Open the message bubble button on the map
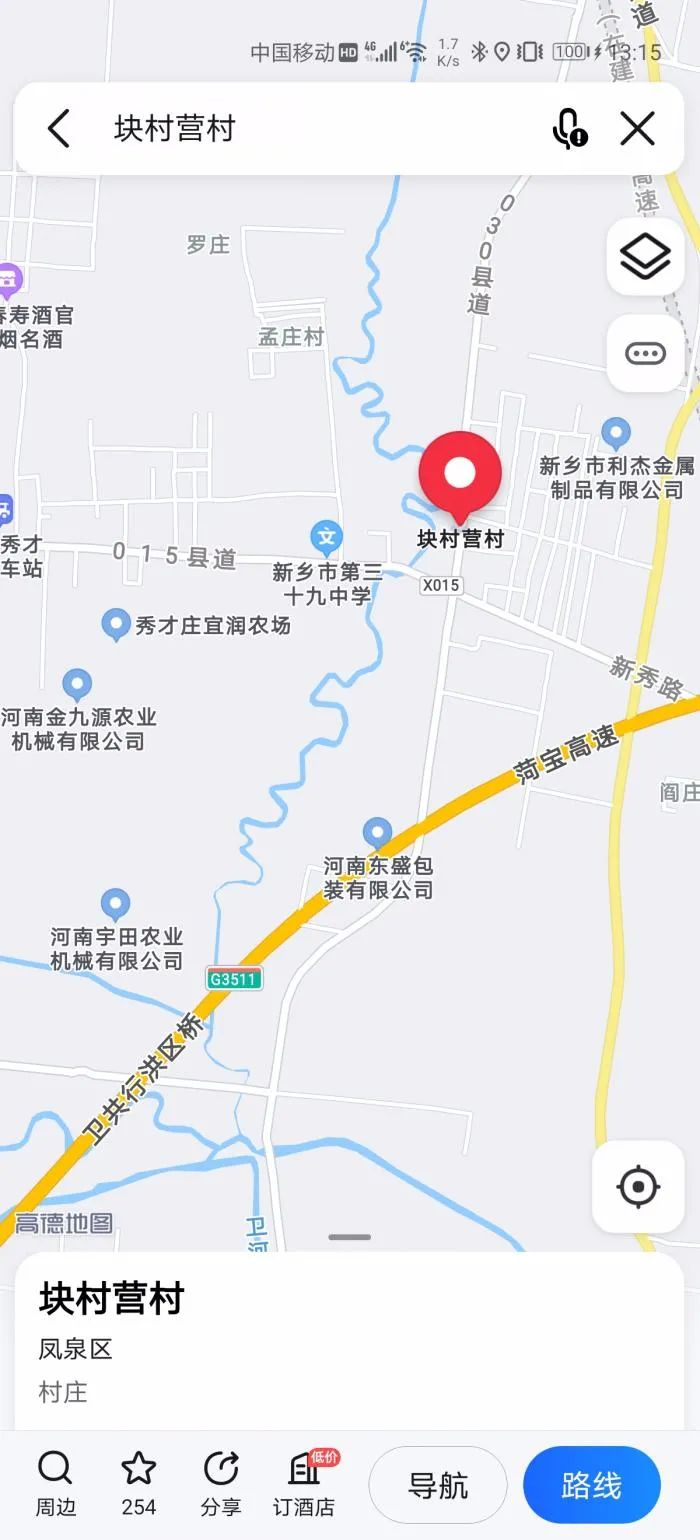The image size is (700, 1540). [x=645, y=353]
